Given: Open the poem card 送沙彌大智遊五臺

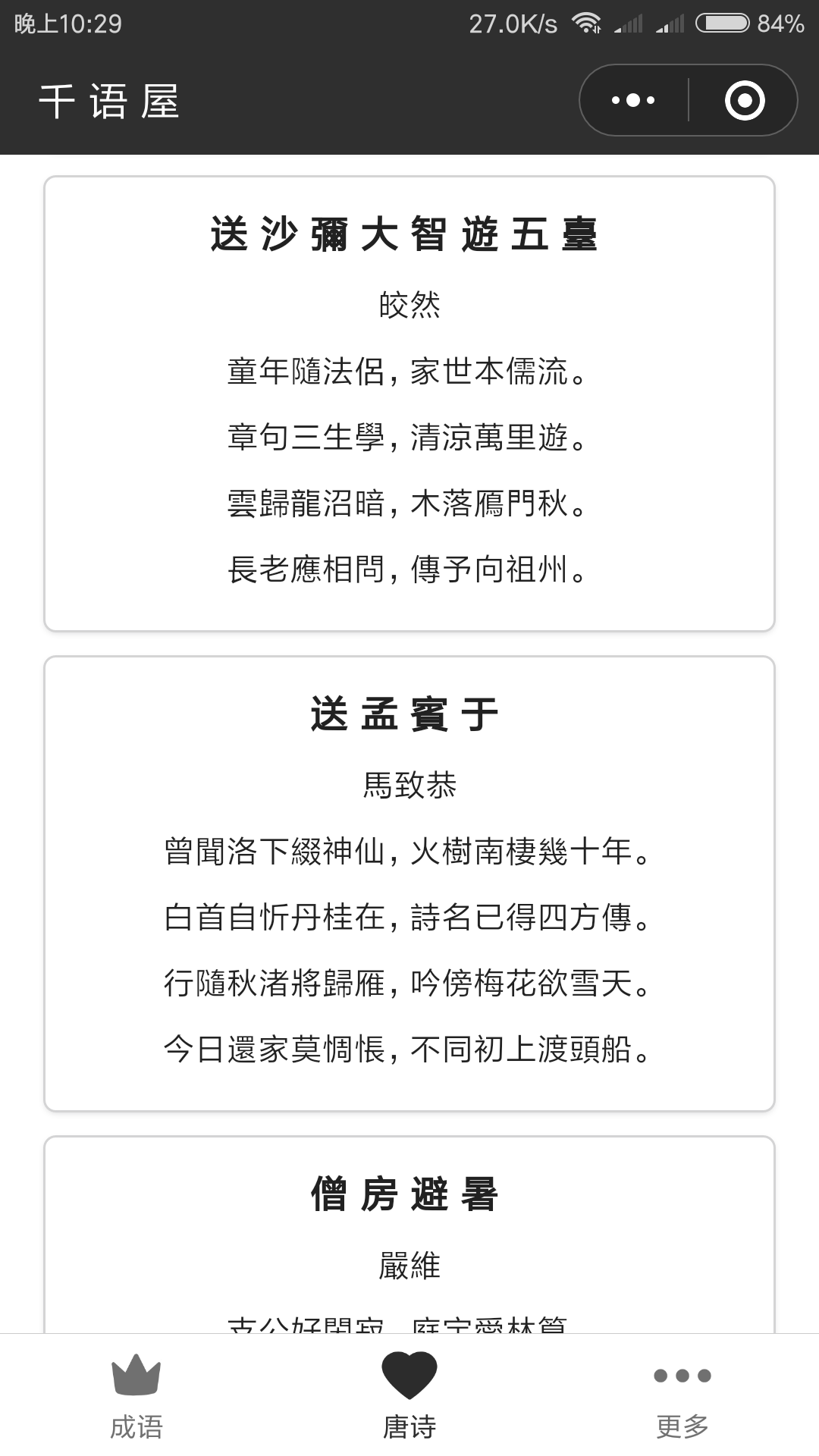Looking at the screenshot, I should click(x=409, y=403).
